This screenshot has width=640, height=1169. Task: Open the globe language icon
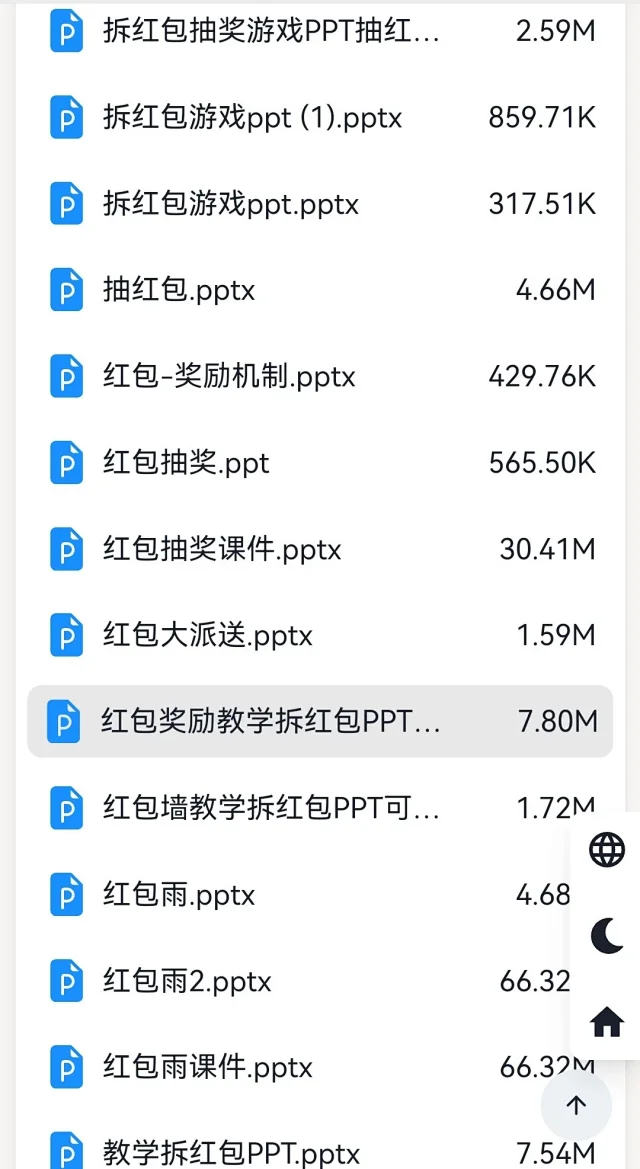pyautogui.click(x=607, y=848)
